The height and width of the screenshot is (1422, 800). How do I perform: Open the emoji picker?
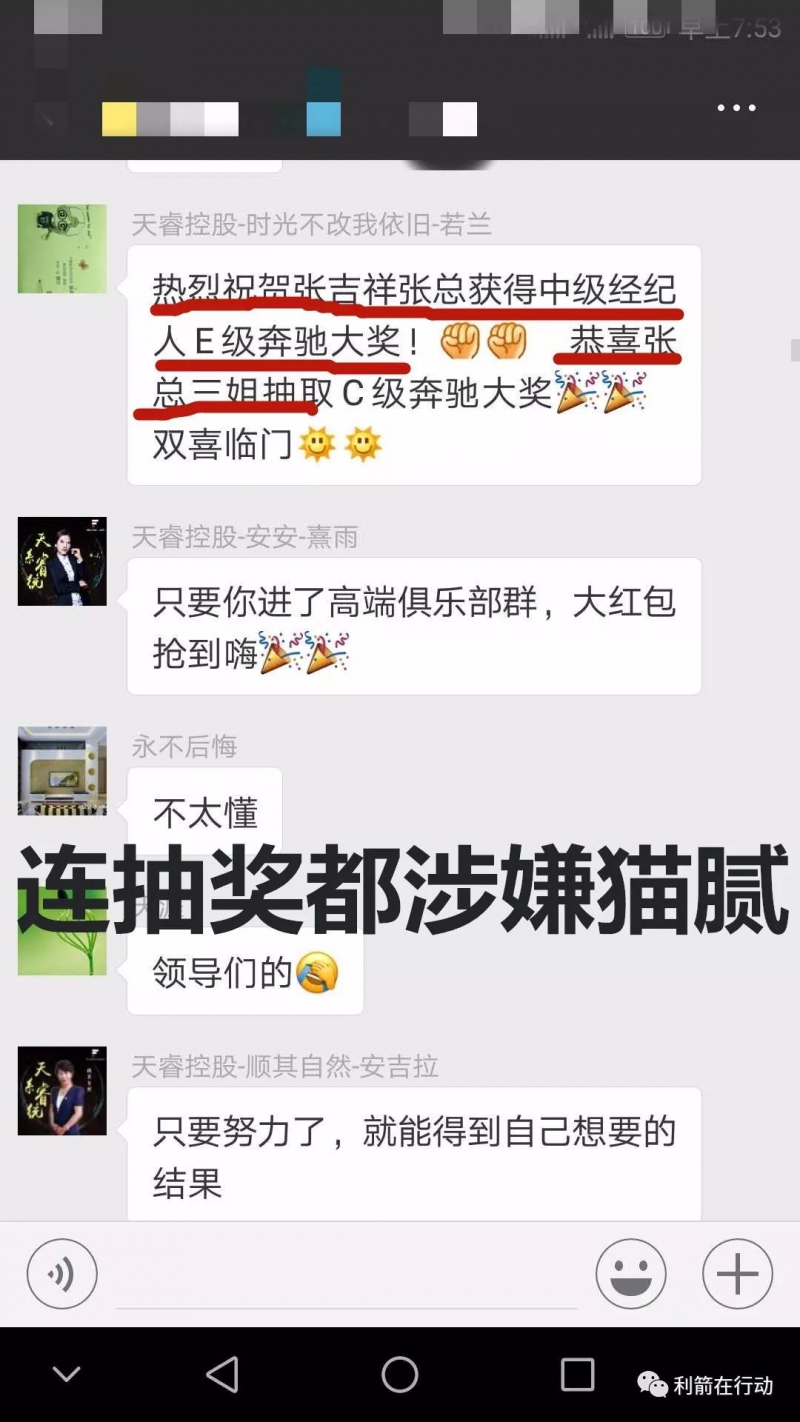click(x=631, y=1274)
